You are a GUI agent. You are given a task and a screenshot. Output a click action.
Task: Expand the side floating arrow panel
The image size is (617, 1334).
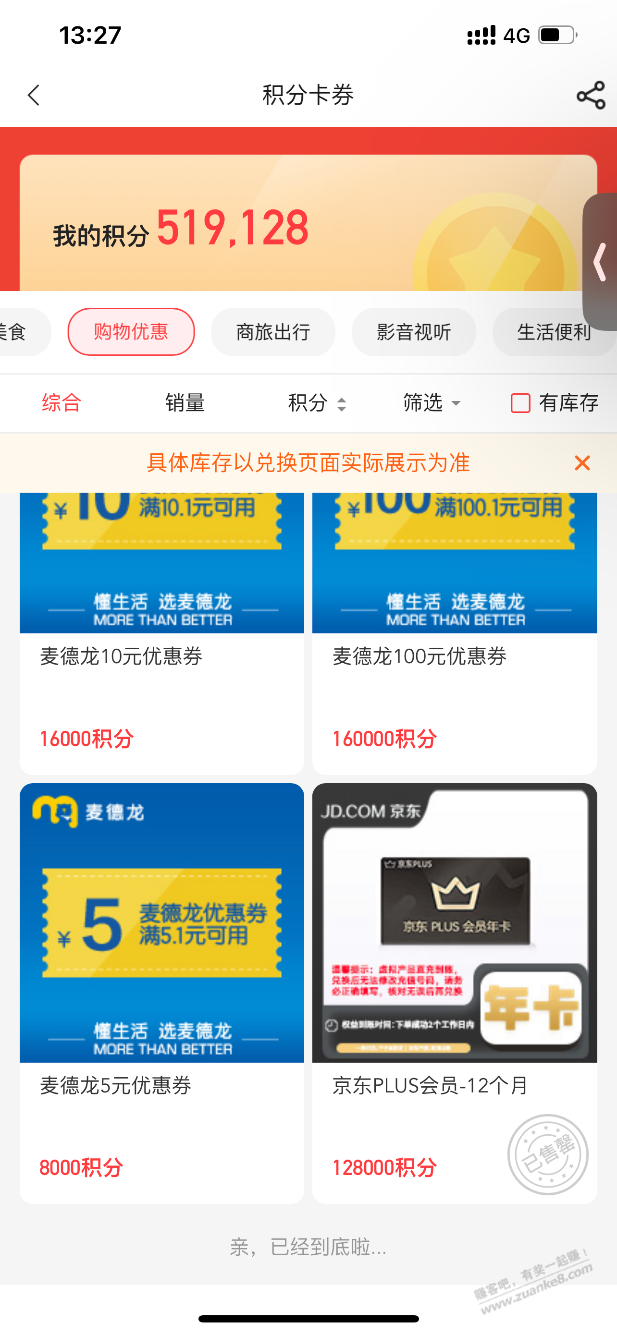click(x=600, y=262)
